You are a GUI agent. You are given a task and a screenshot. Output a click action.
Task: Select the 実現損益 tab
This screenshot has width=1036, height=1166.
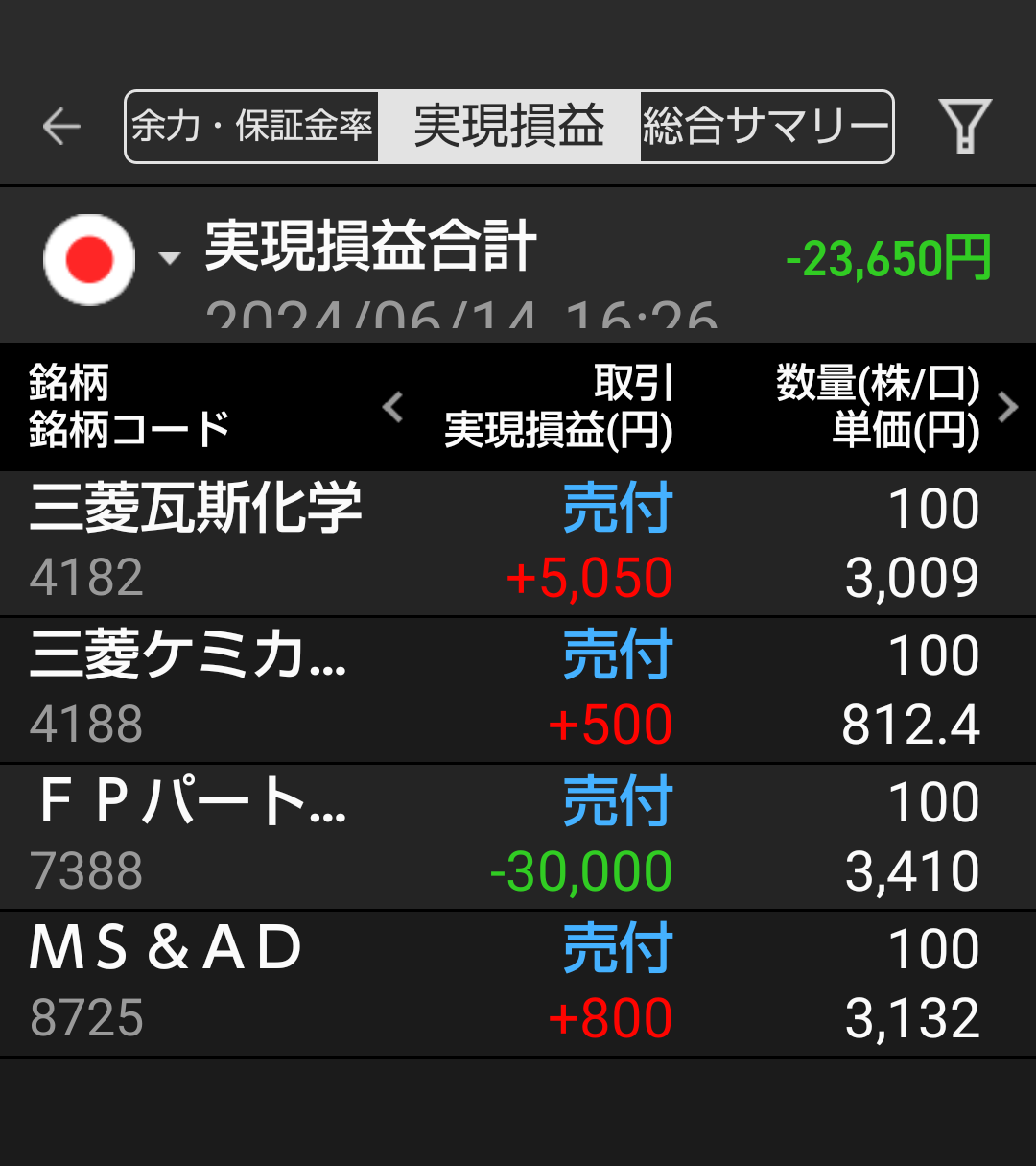(x=509, y=127)
